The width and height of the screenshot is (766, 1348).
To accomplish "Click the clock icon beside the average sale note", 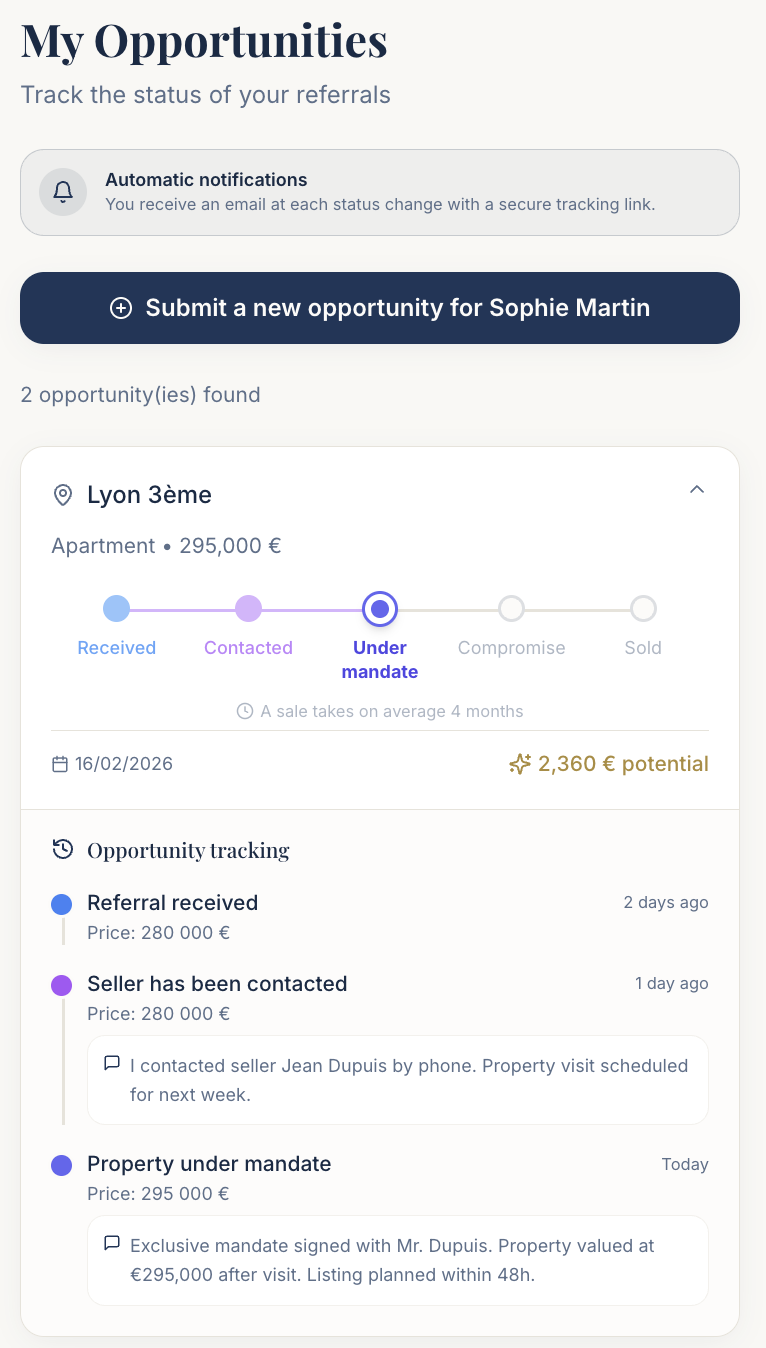I will tap(245, 711).
